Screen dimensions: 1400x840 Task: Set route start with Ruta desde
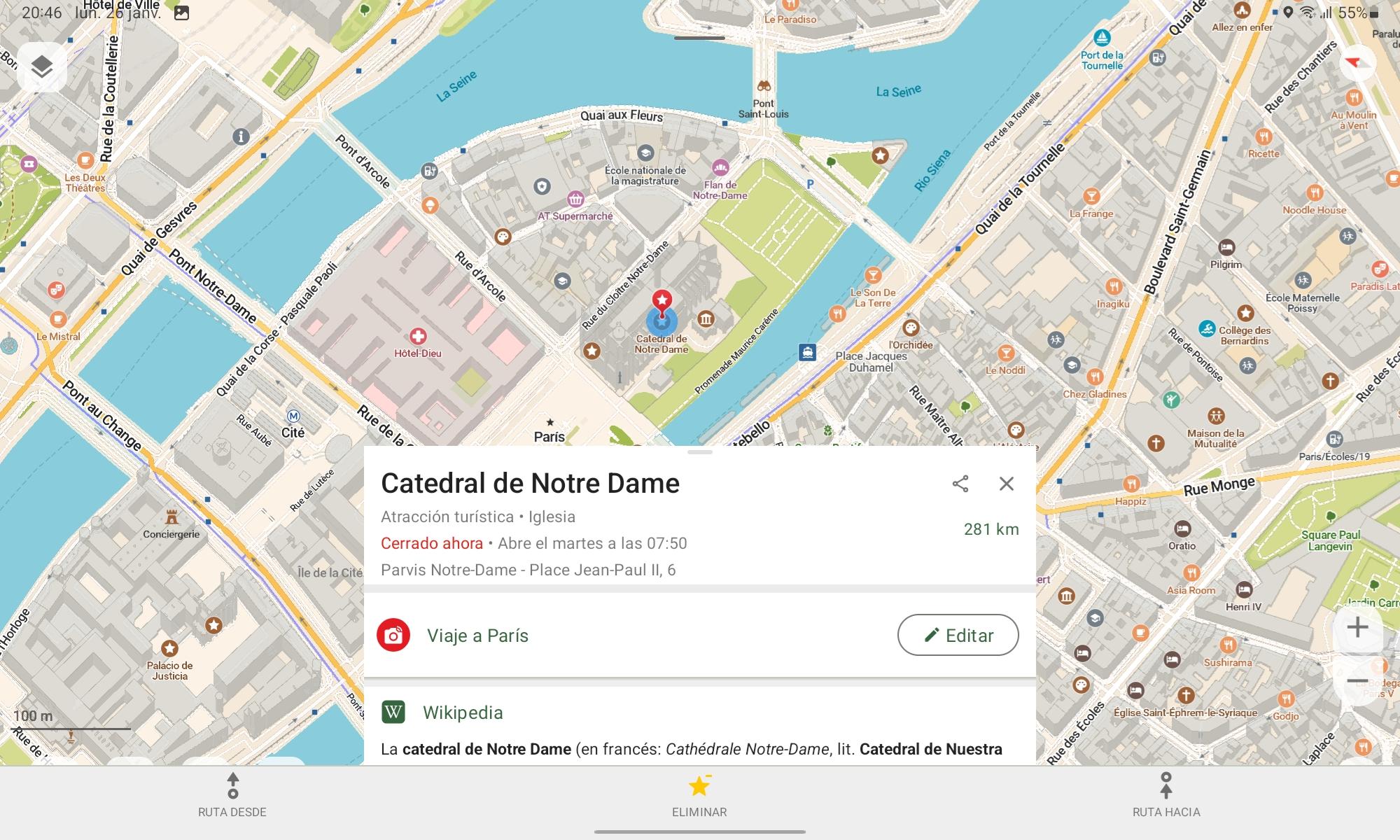tap(232, 795)
